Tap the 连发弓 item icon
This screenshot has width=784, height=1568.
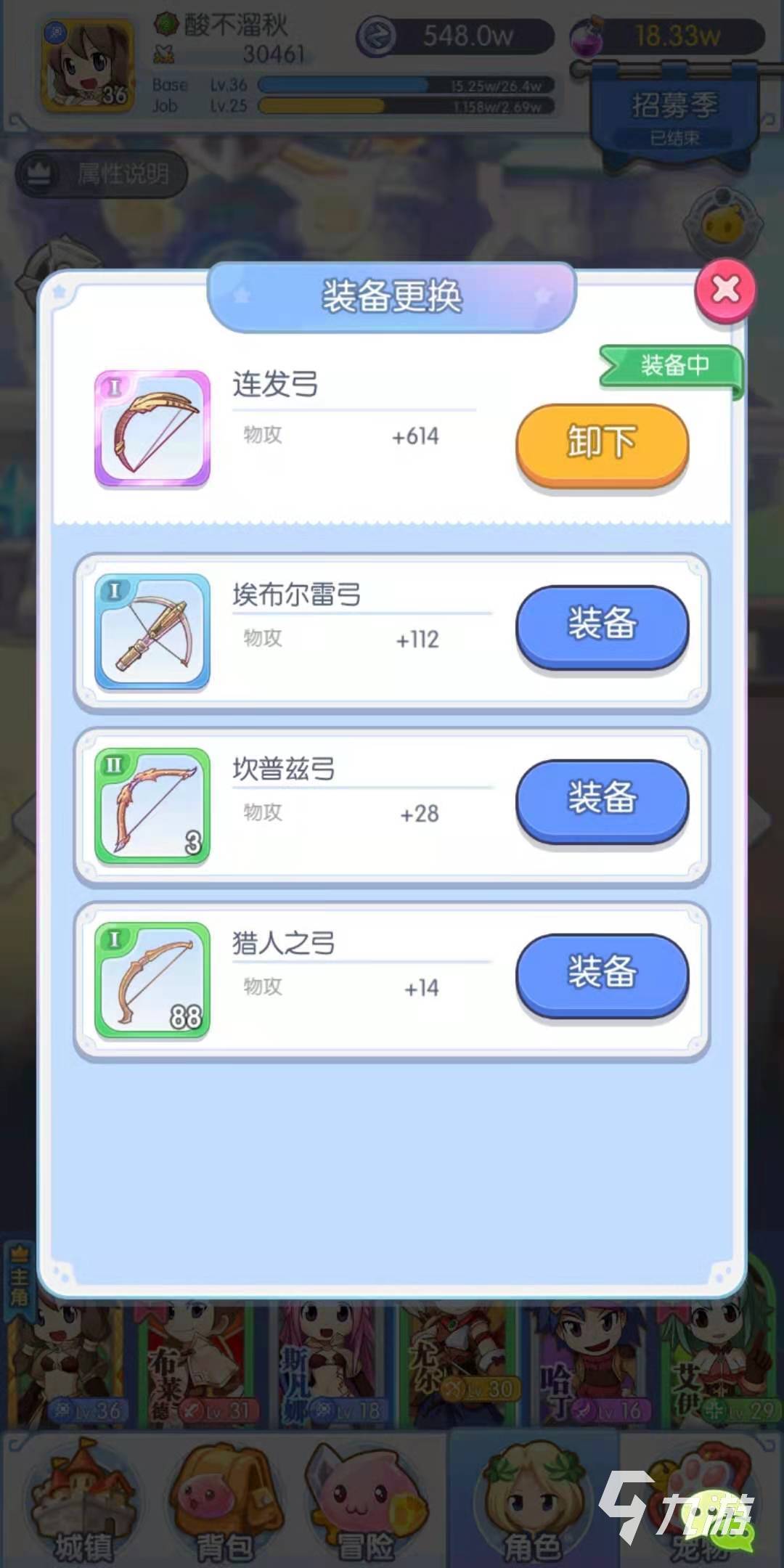(152, 428)
